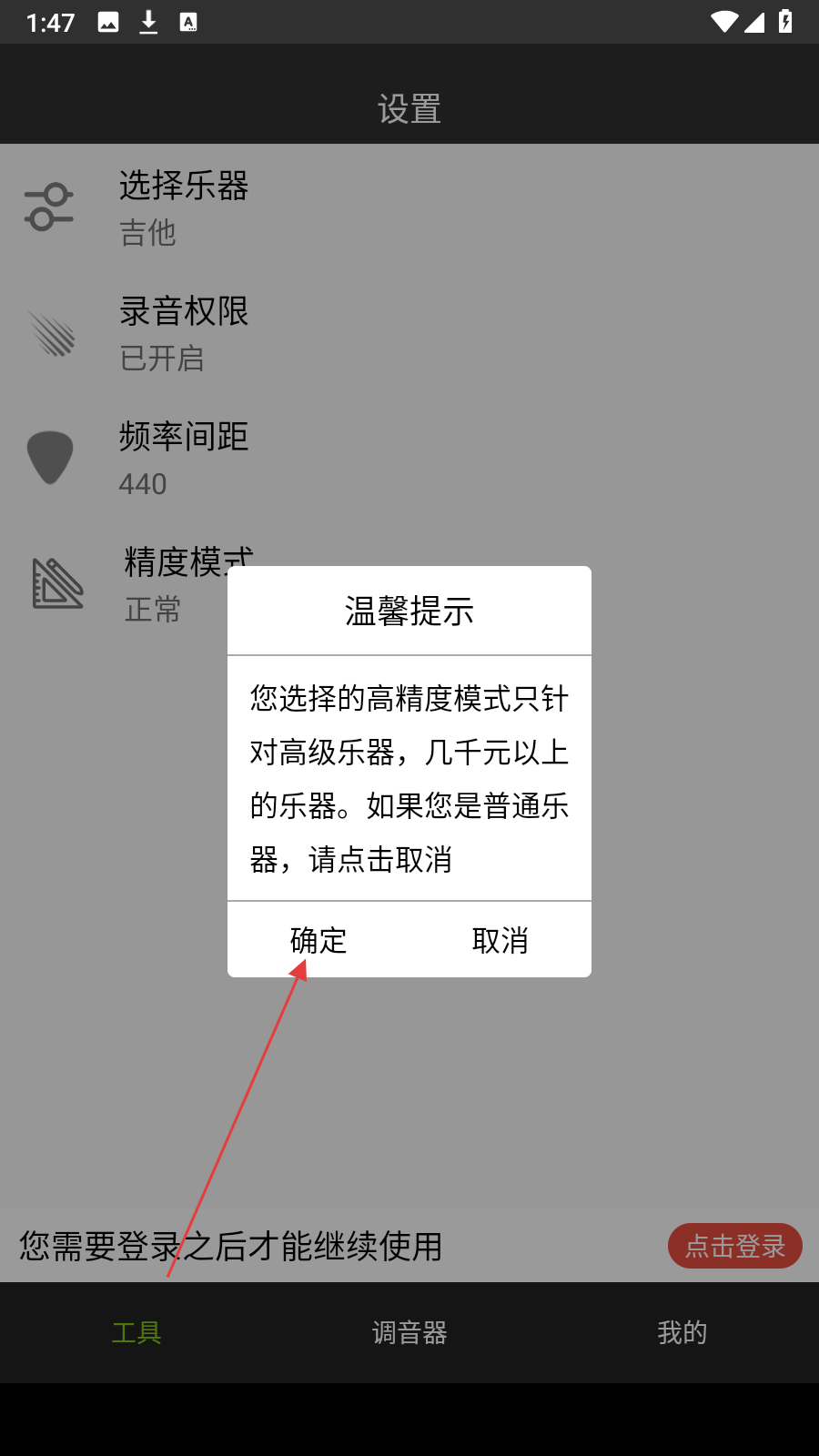Switch to the 调音器 tuner tab
Image resolution: width=819 pixels, height=1456 pixels.
409,1333
